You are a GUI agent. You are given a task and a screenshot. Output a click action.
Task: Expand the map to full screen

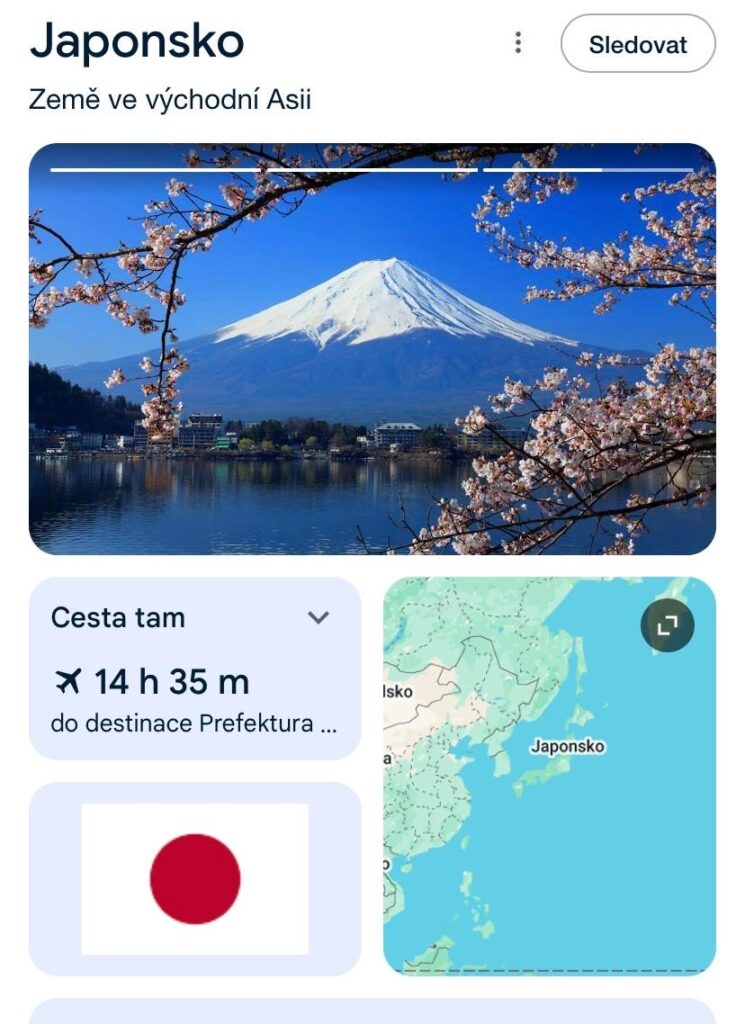click(x=667, y=625)
